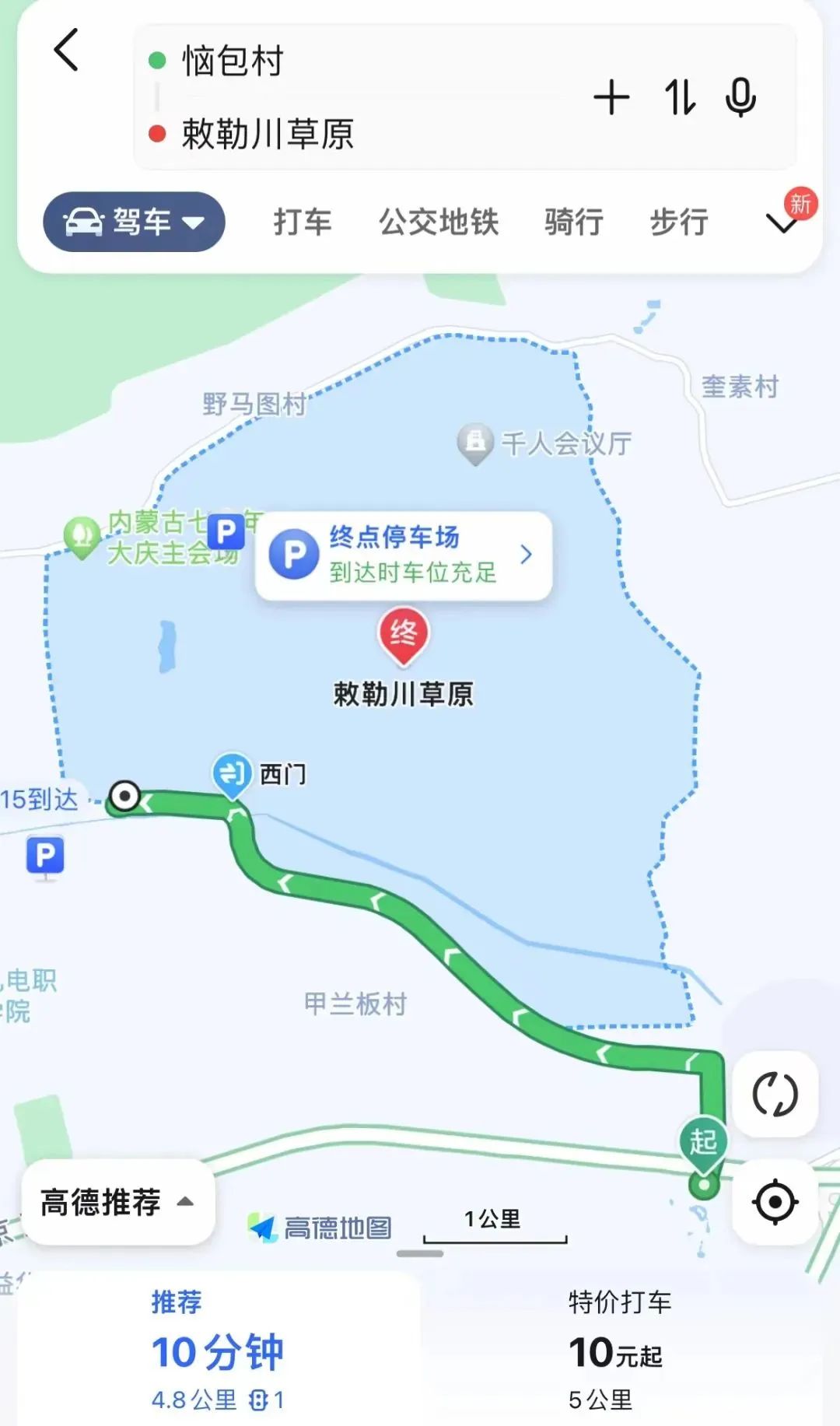Recenter map on my location
The height and width of the screenshot is (1426, 840).
775,1201
